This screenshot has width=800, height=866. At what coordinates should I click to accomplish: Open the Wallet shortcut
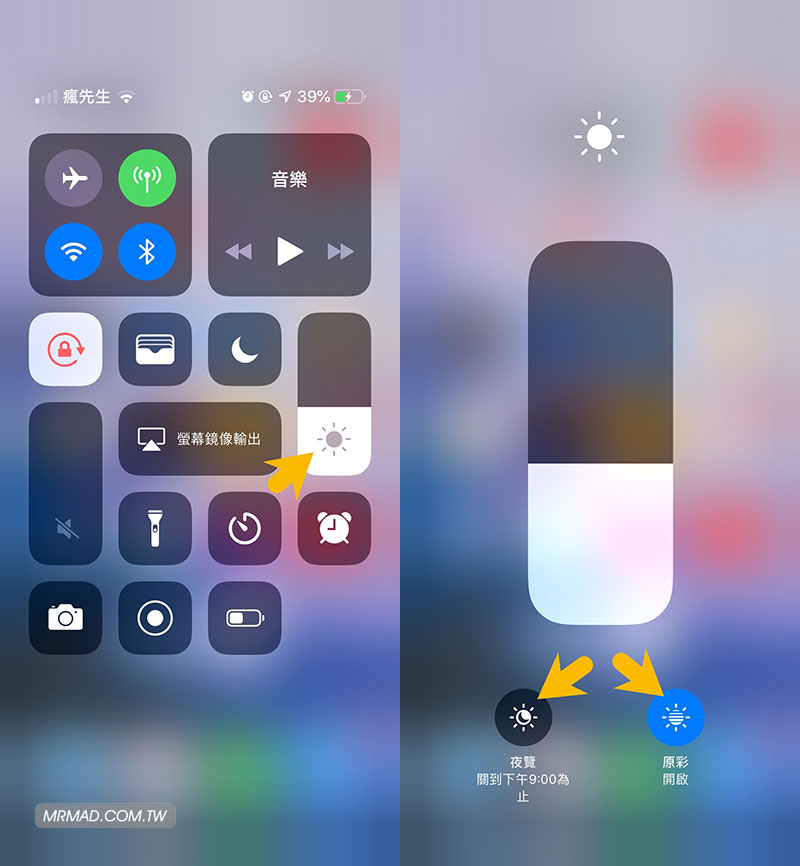[x=155, y=349]
